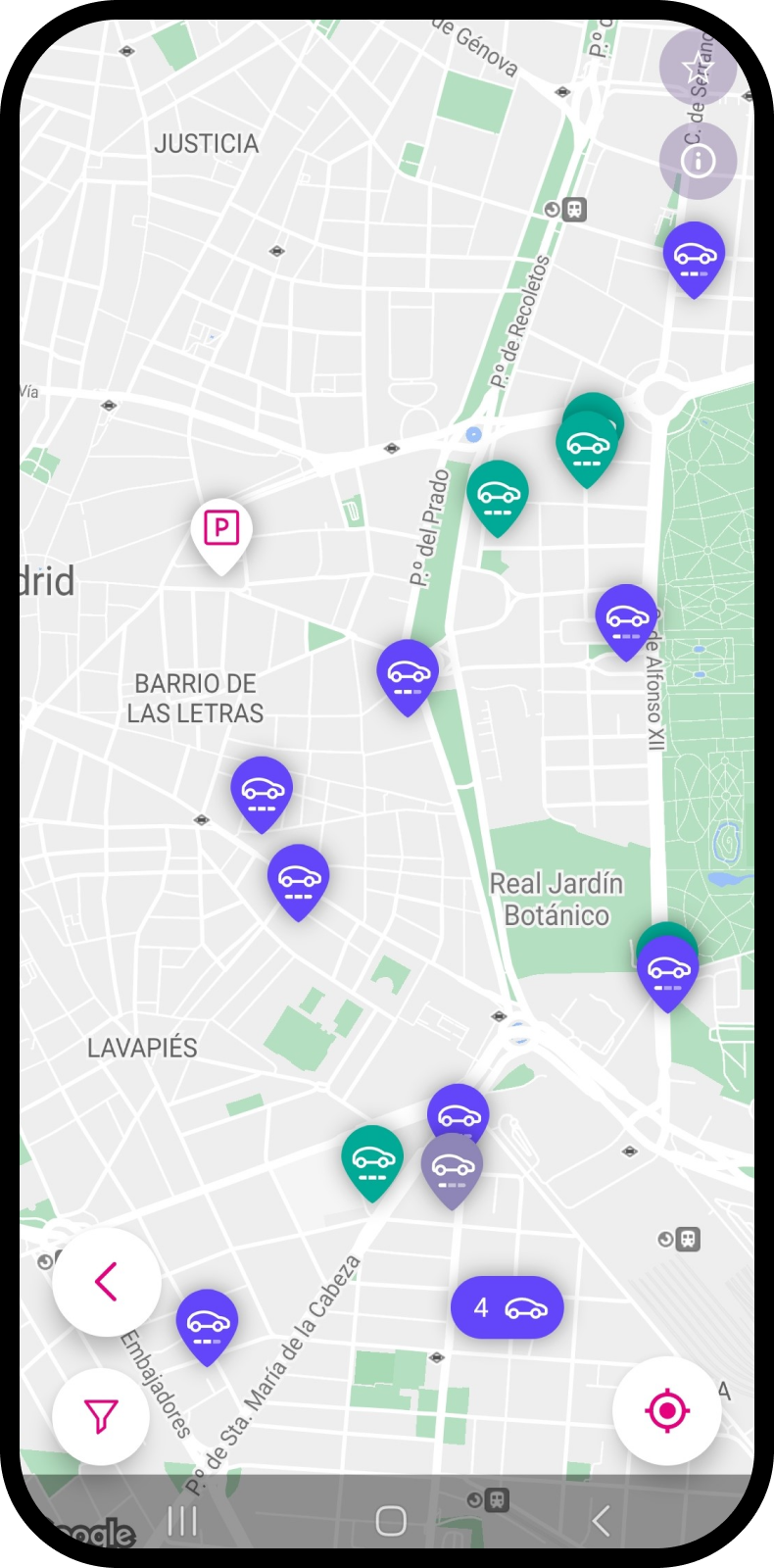
Task: Select the car beside Real Jardín Botánico
Action: click(x=668, y=968)
